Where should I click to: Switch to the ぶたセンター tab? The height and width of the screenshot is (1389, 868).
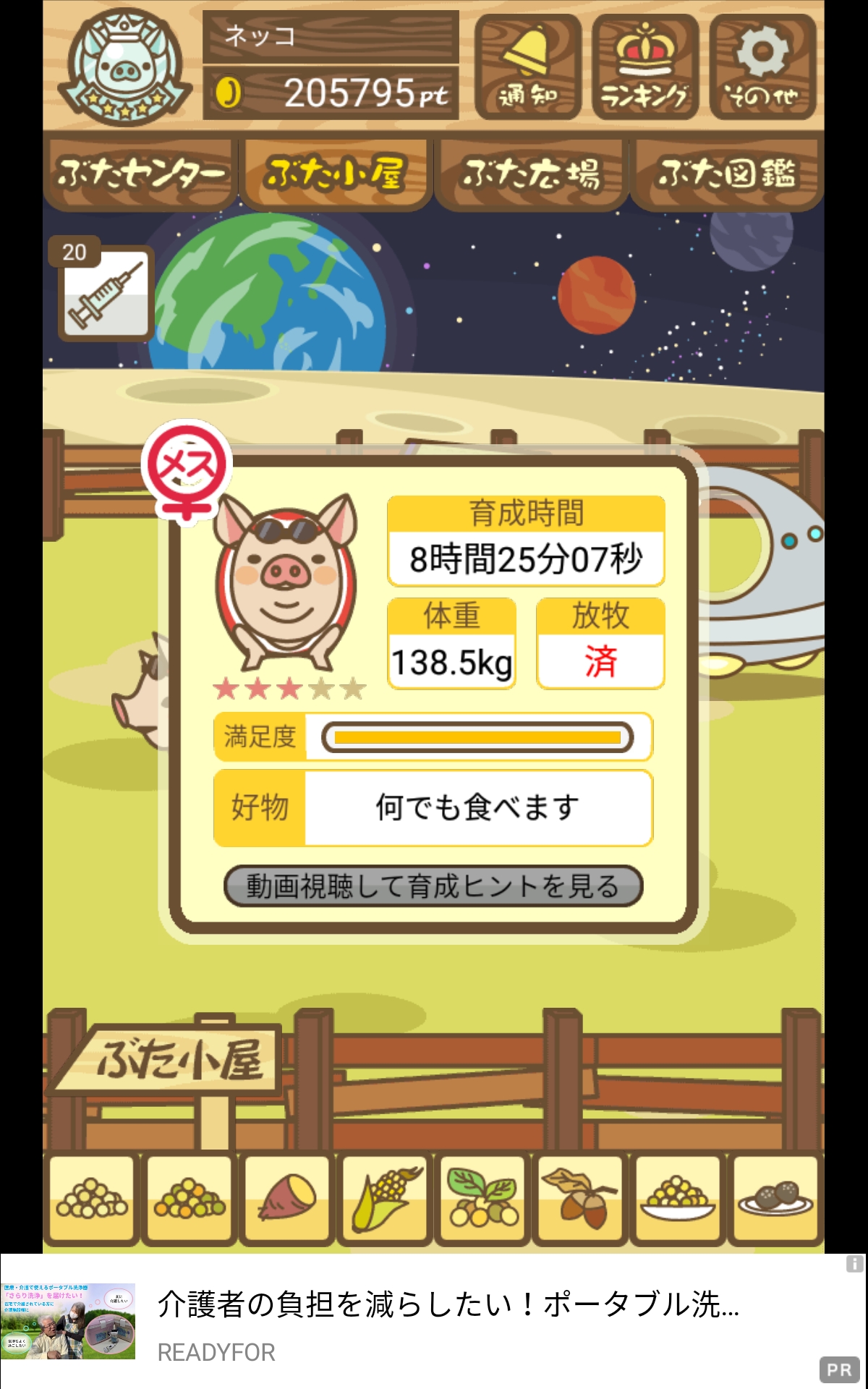click(x=140, y=174)
